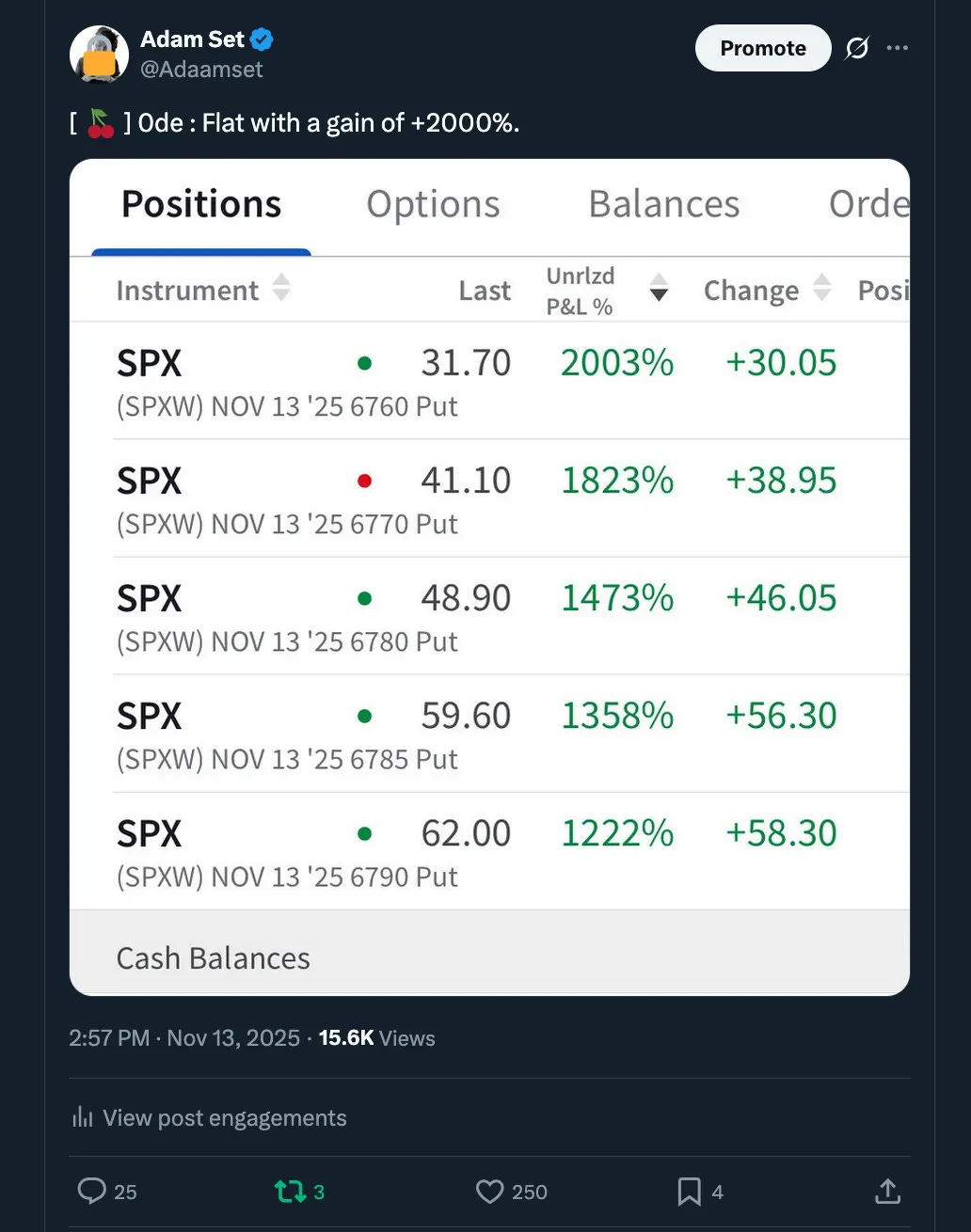Open the attached positions screenshot
The width and height of the screenshot is (971, 1232).
489,577
